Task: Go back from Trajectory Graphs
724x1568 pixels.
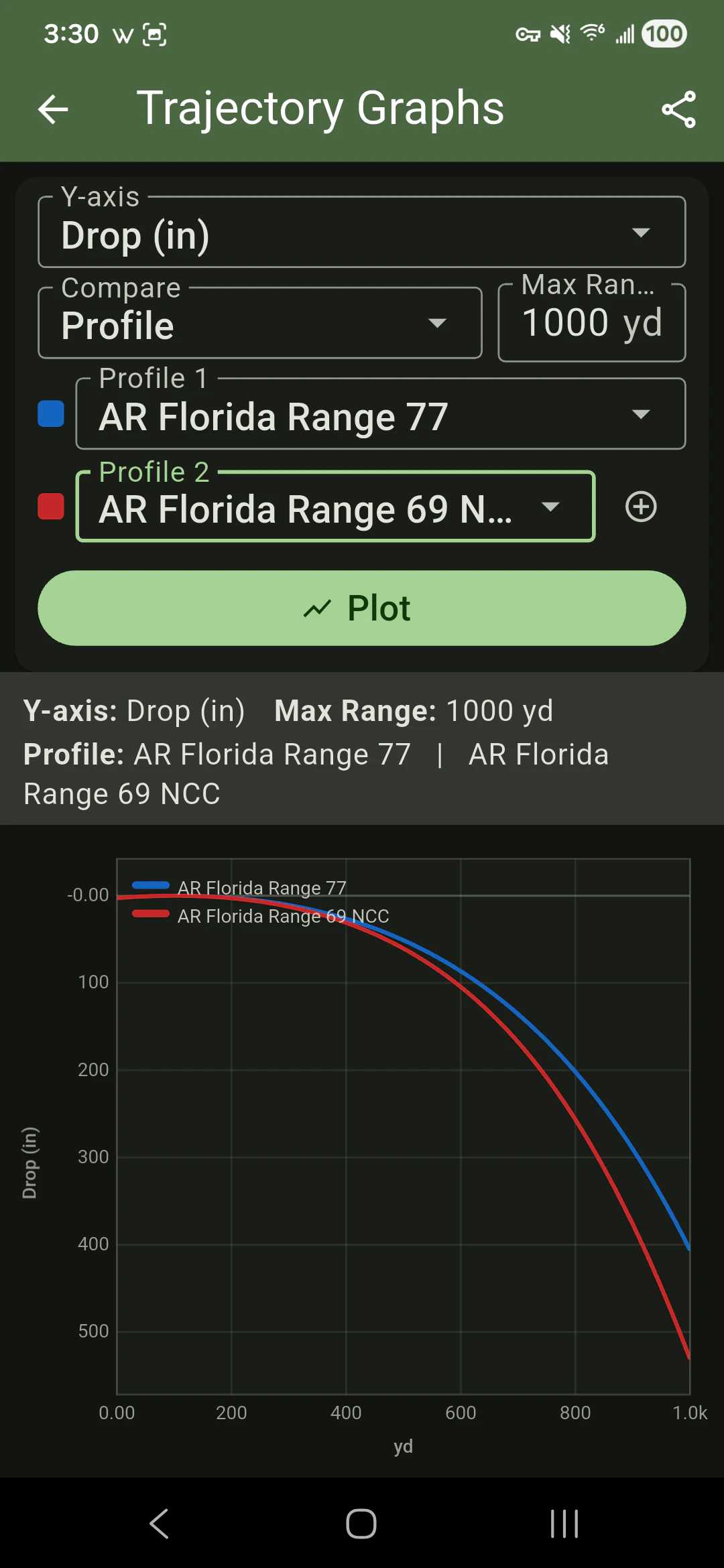Action: 54,109
